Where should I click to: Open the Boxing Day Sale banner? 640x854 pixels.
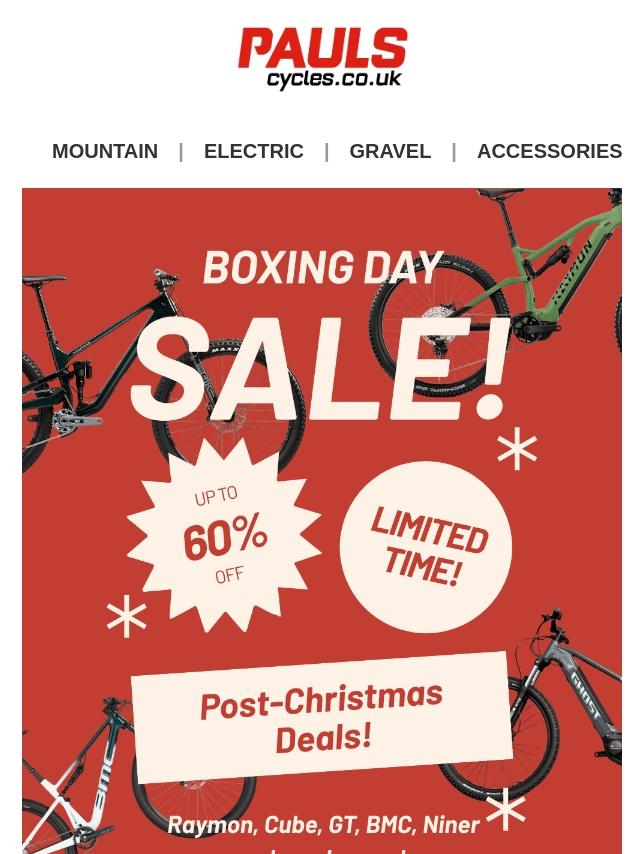coord(322,520)
